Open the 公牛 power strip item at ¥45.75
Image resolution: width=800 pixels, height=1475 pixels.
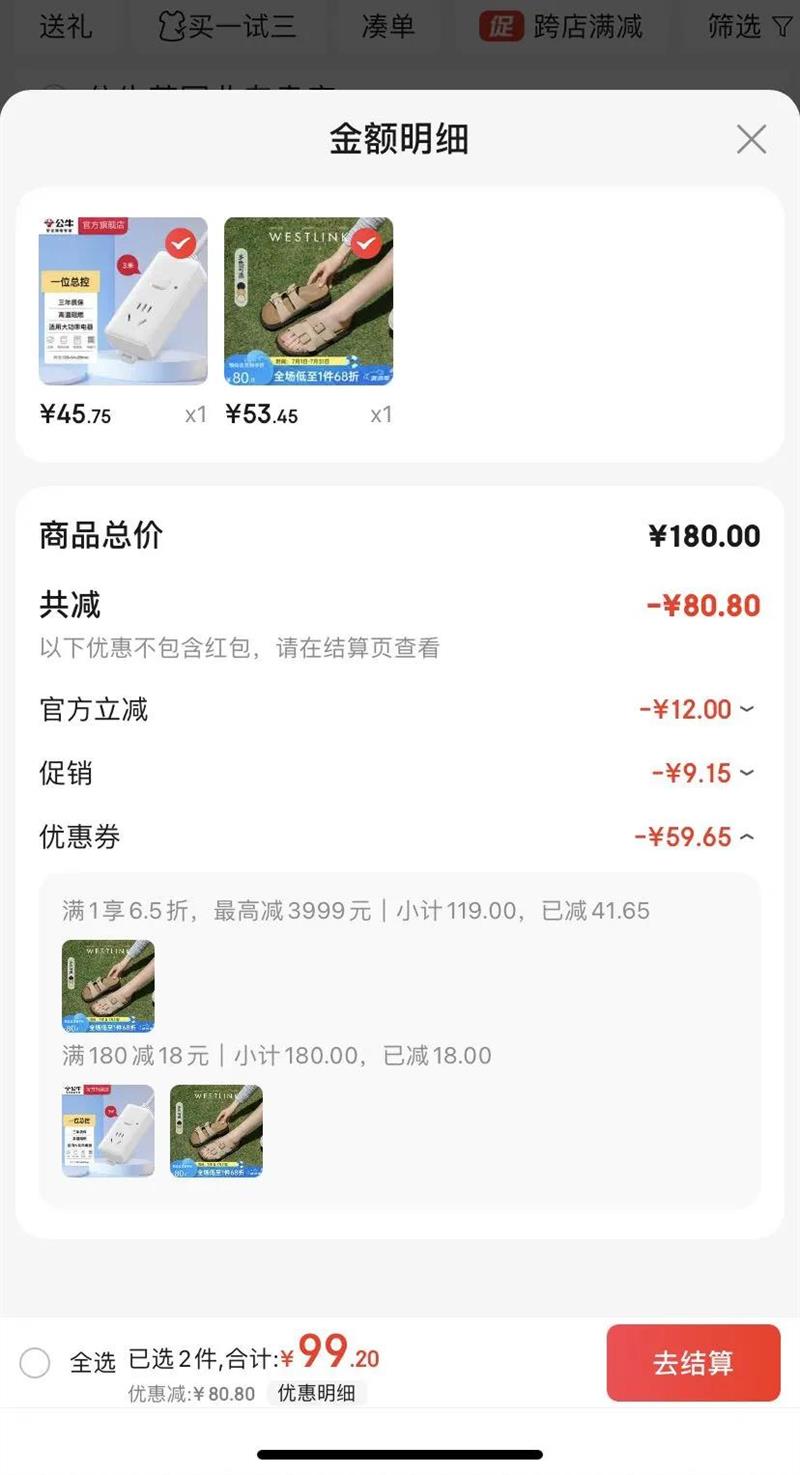123,301
